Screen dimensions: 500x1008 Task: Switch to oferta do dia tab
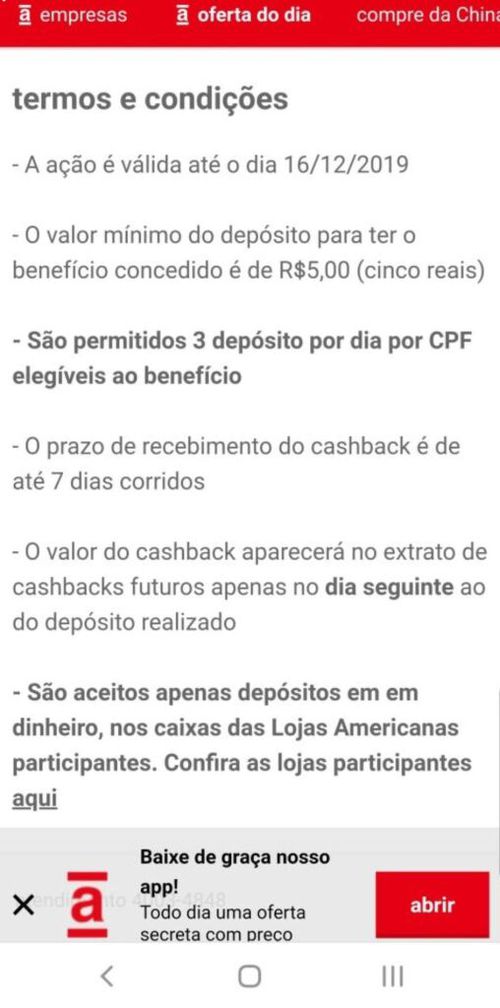(242, 15)
